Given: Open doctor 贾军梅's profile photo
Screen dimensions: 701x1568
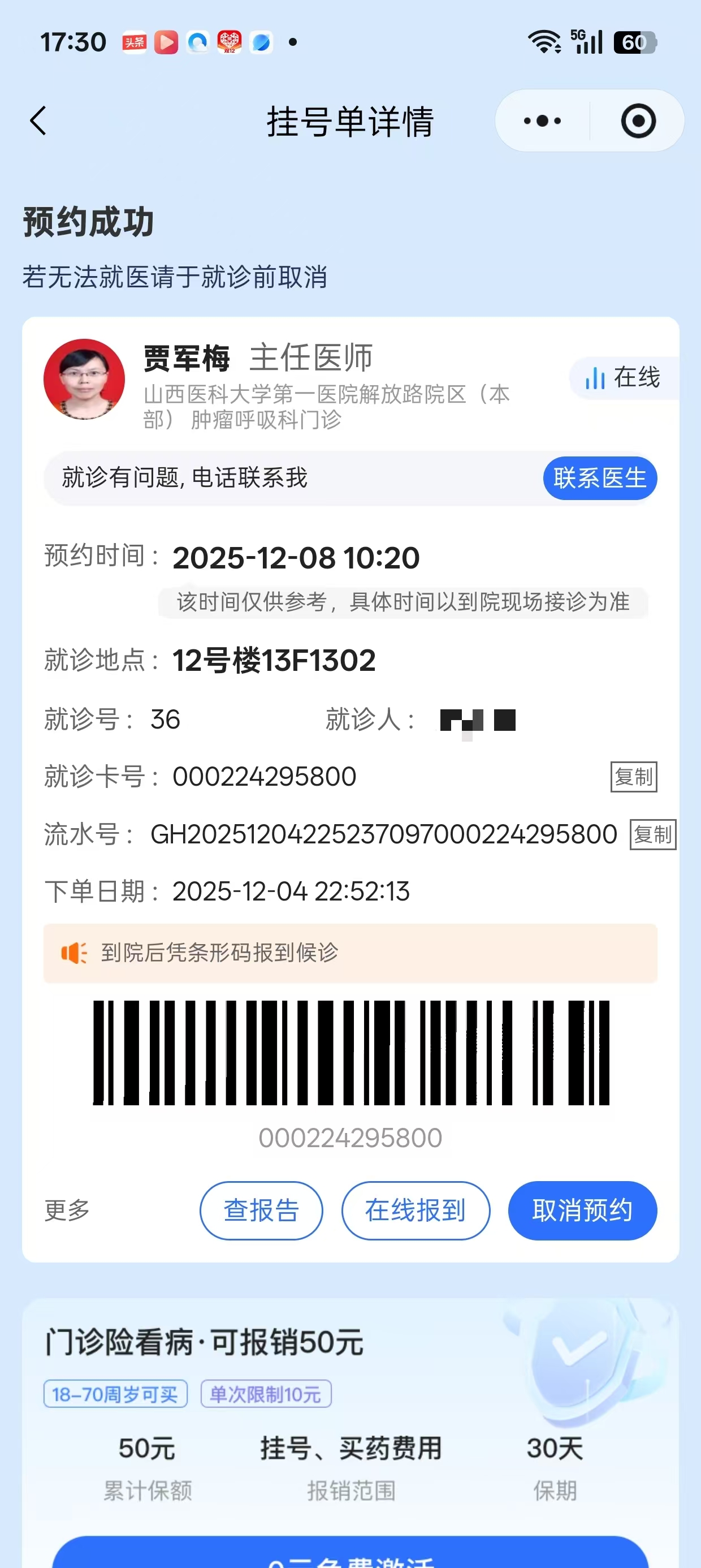Looking at the screenshot, I should pos(84,379).
